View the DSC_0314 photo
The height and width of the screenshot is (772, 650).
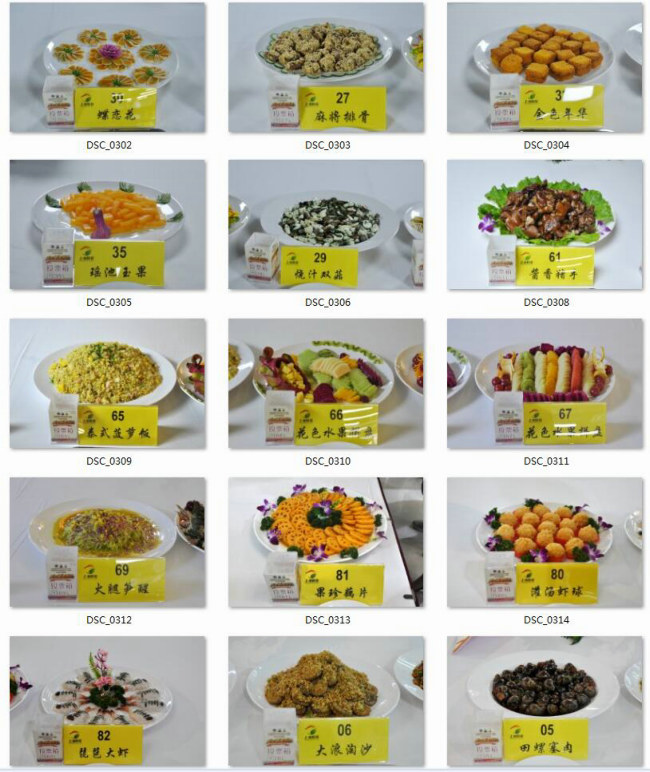(545, 542)
